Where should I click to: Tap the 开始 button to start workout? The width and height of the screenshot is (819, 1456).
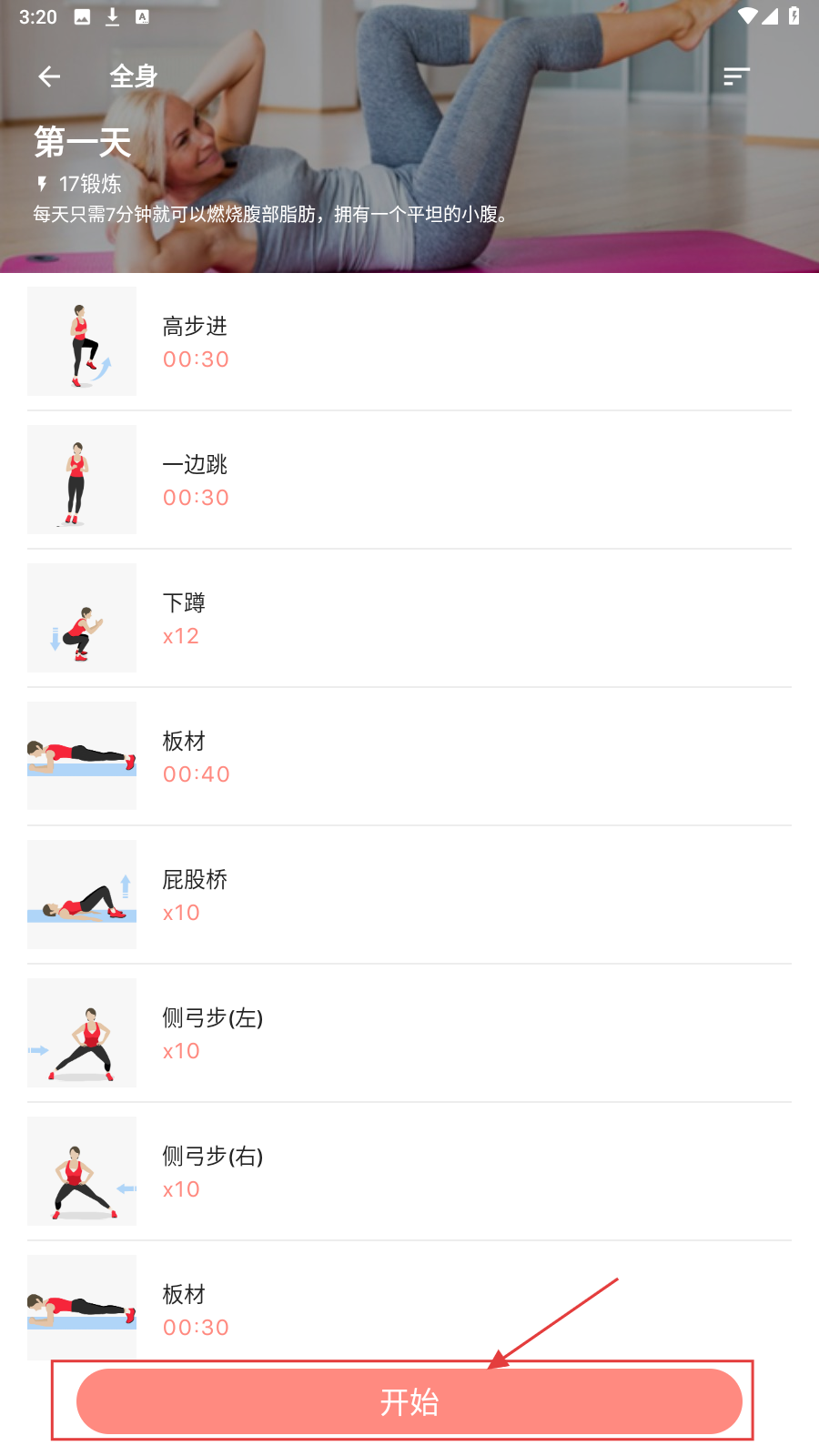409,1401
